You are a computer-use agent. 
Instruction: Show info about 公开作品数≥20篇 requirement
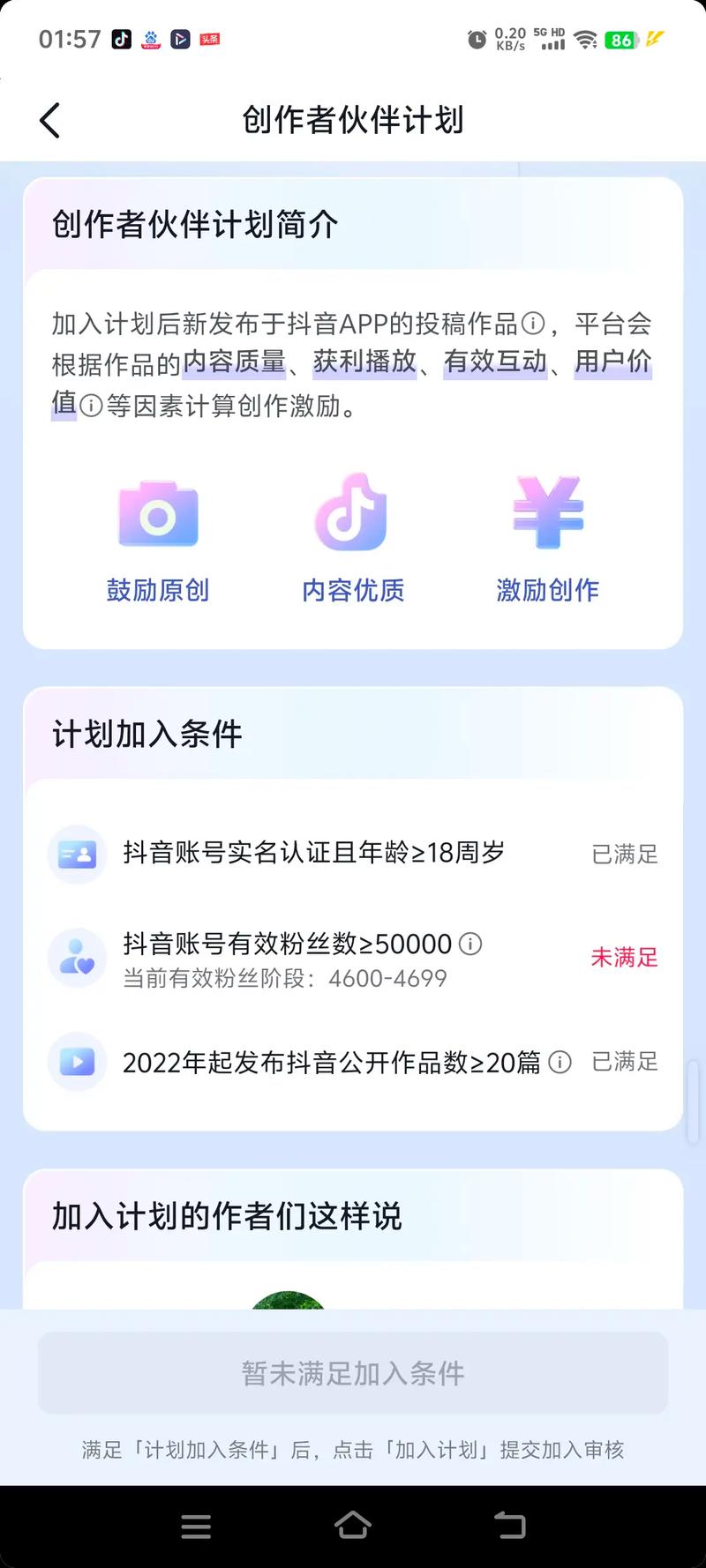click(560, 1062)
